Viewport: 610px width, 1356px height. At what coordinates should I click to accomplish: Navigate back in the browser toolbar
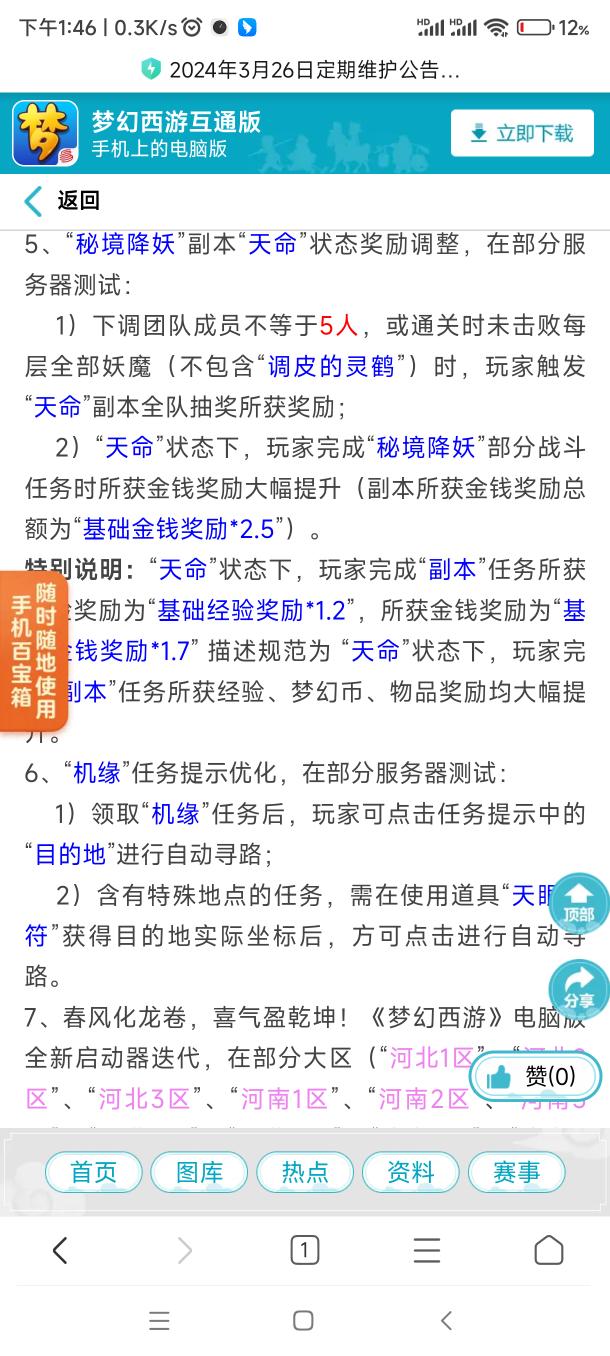pyautogui.click(x=60, y=1250)
